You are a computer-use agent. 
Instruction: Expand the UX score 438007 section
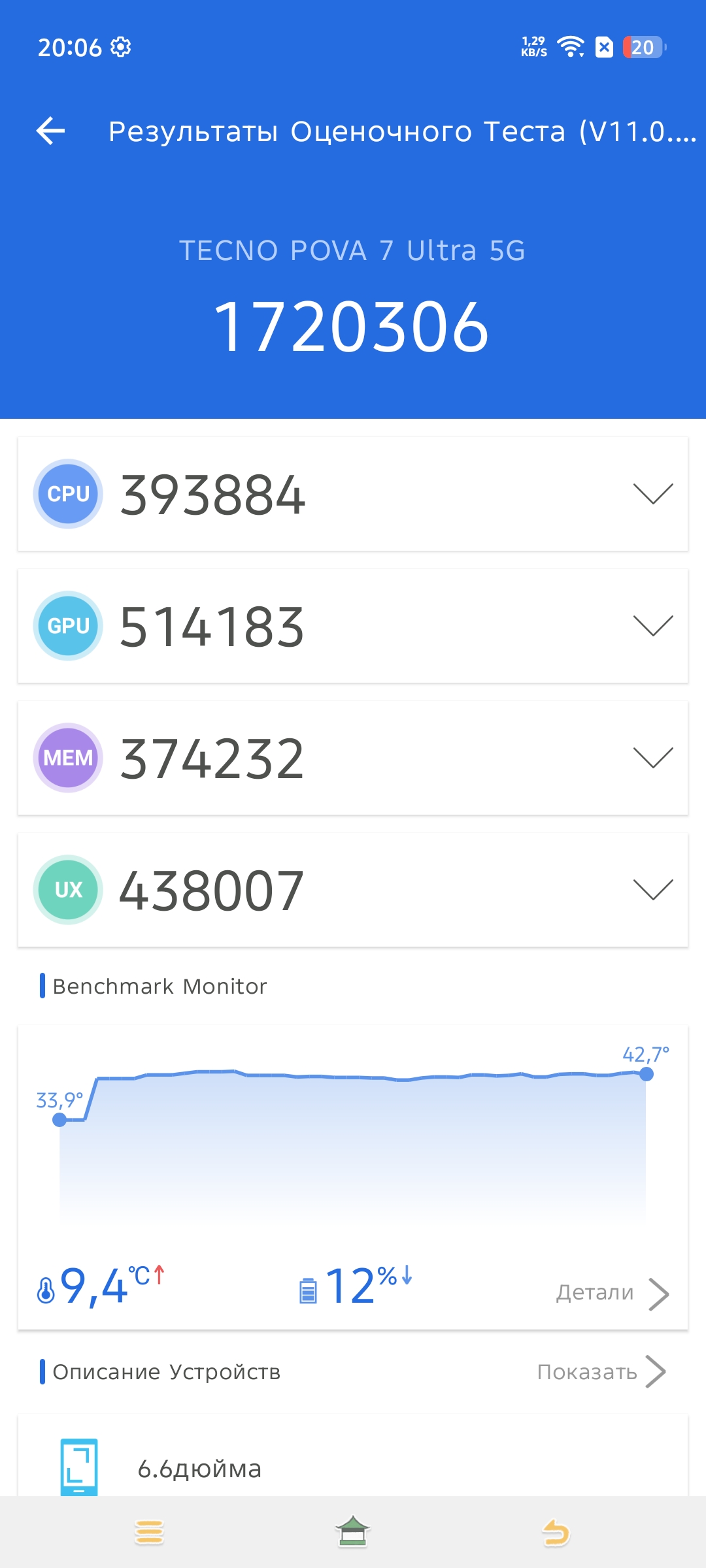(653, 890)
